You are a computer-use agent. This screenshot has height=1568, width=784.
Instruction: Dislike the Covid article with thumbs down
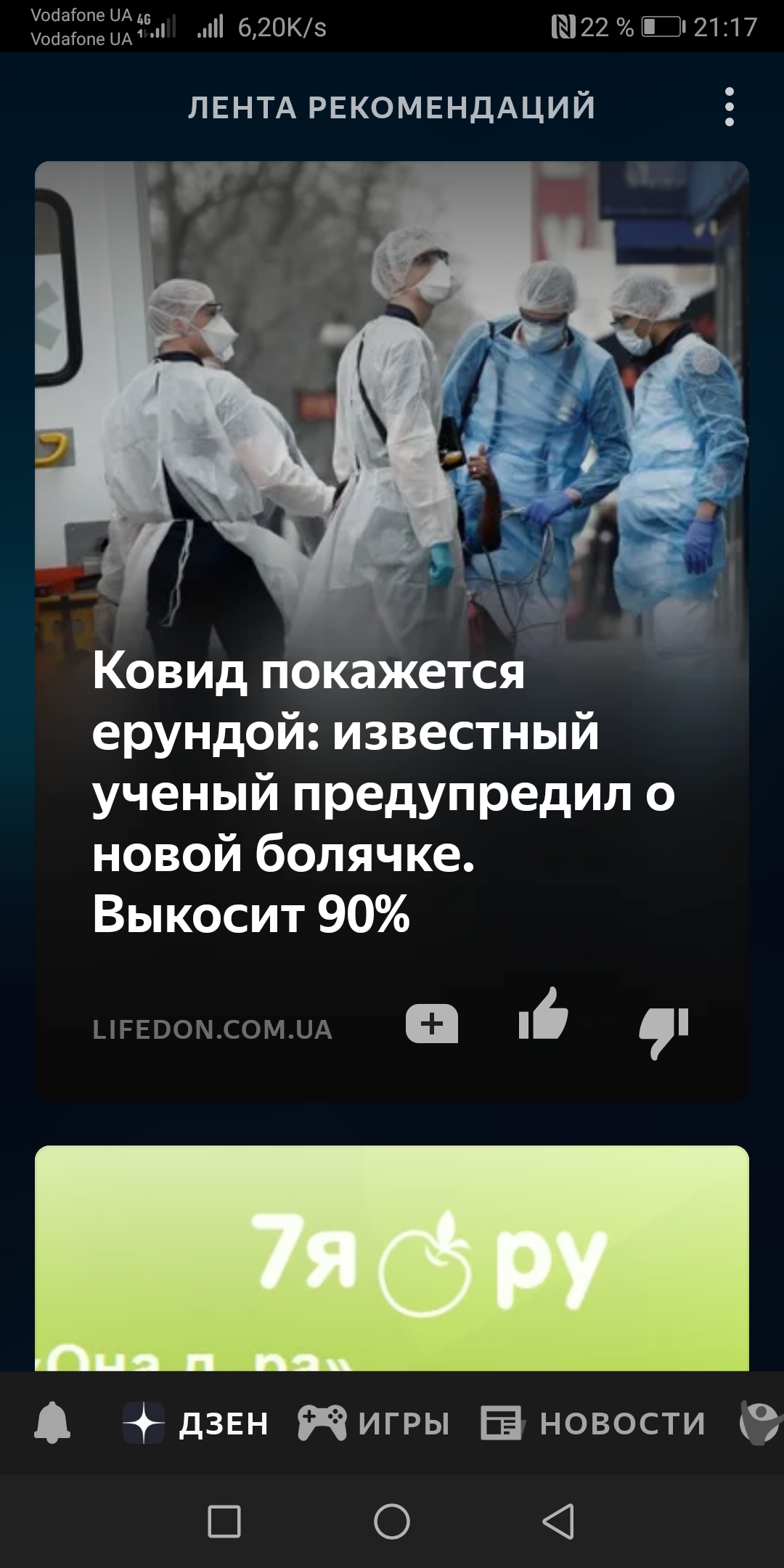[x=663, y=1031]
